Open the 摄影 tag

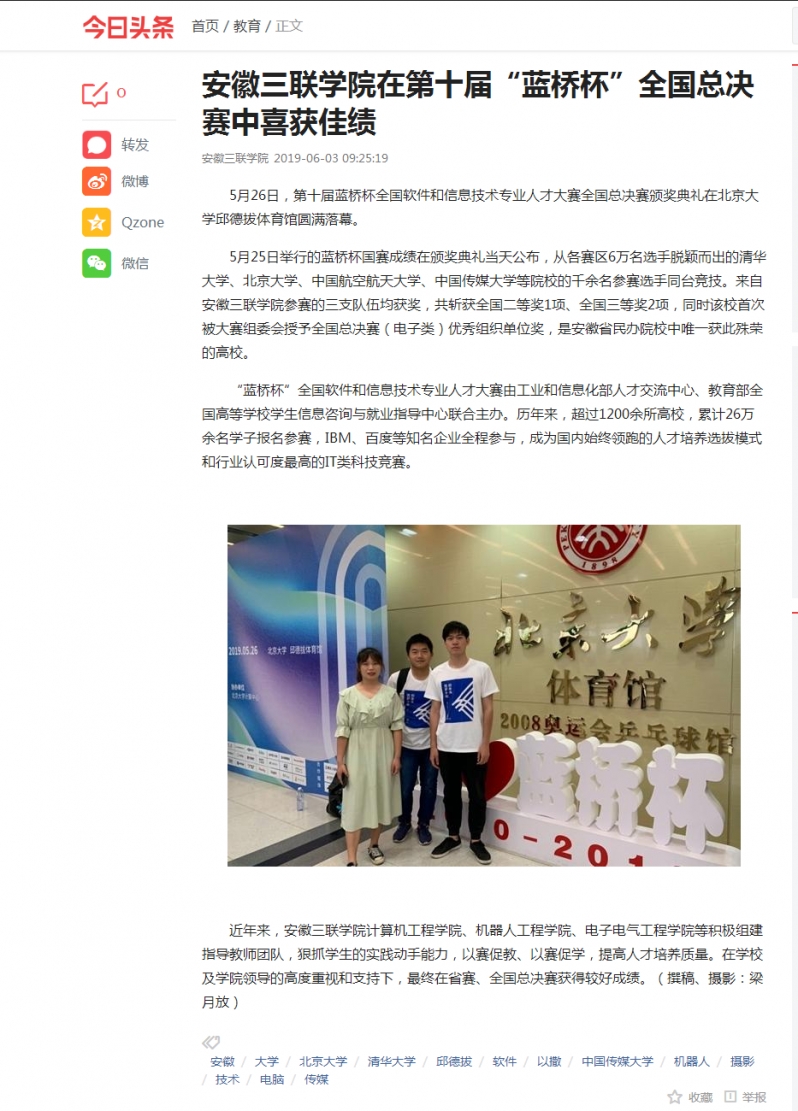(742, 1061)
